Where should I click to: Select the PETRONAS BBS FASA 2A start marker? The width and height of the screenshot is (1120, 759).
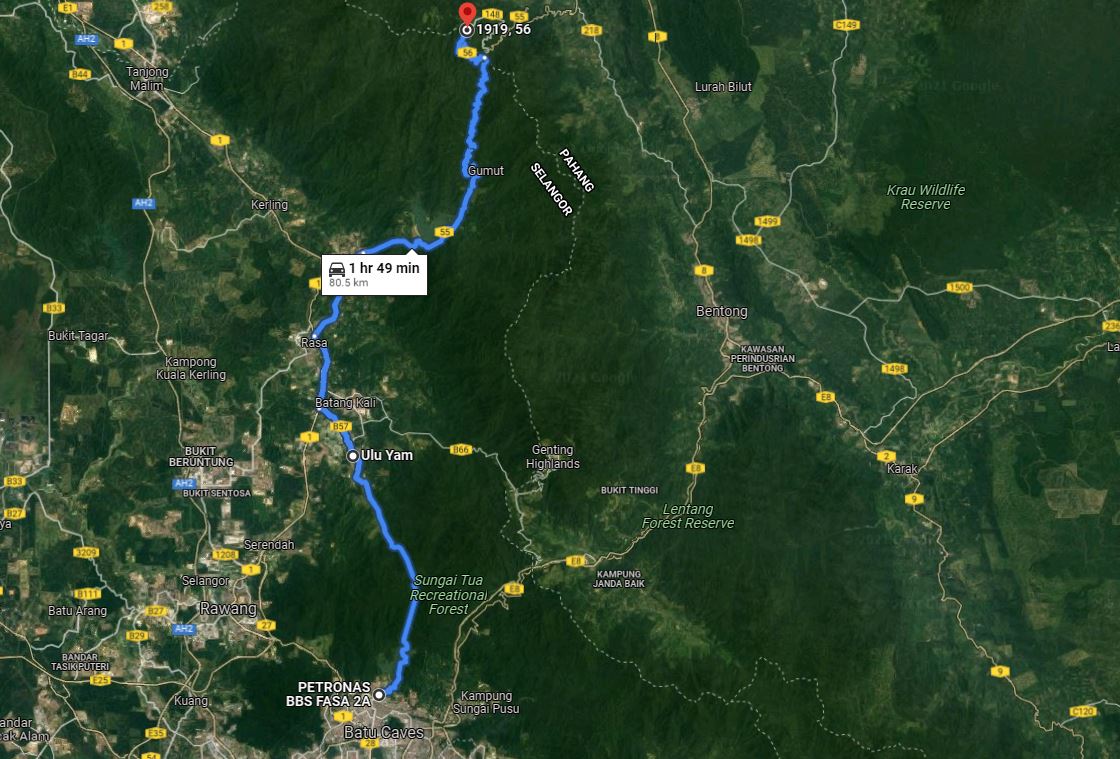click(x=379, y=694)
